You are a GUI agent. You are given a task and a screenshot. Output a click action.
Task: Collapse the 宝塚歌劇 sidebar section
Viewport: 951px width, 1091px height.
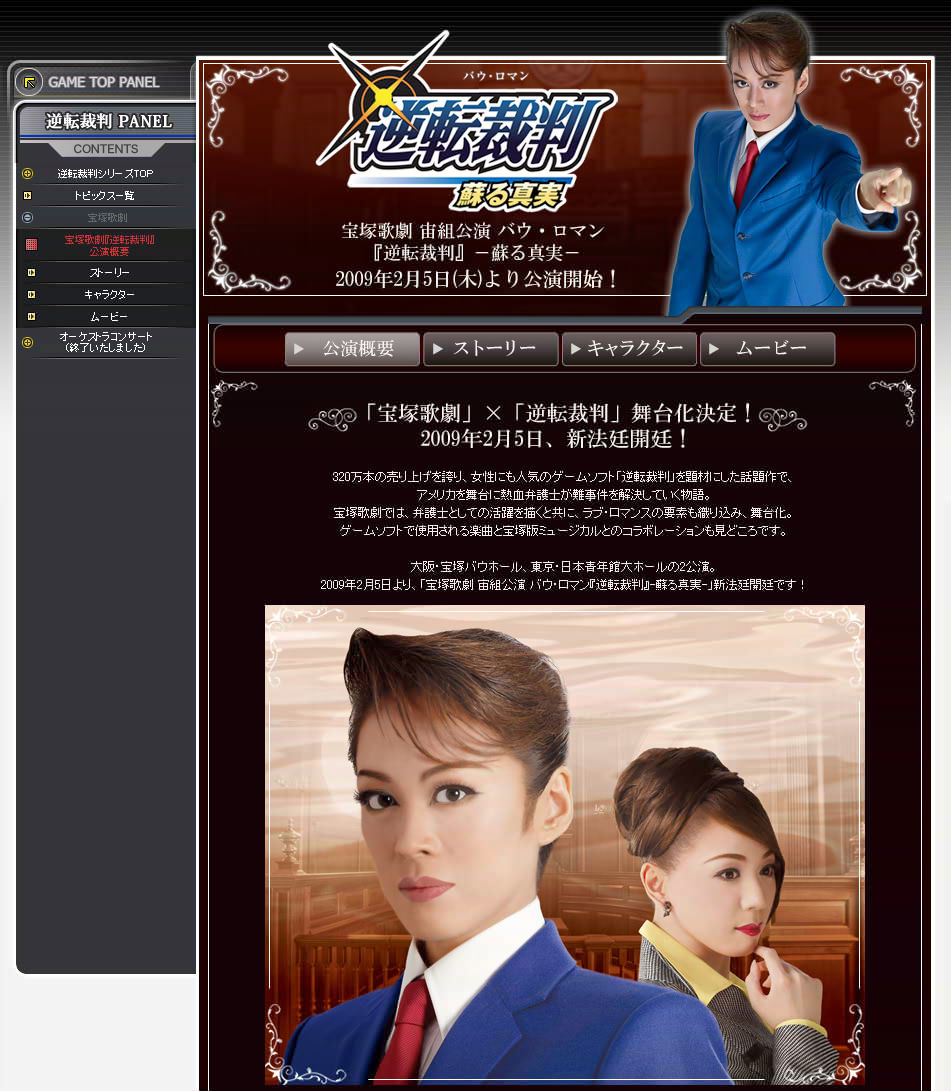tap(105, 217)
